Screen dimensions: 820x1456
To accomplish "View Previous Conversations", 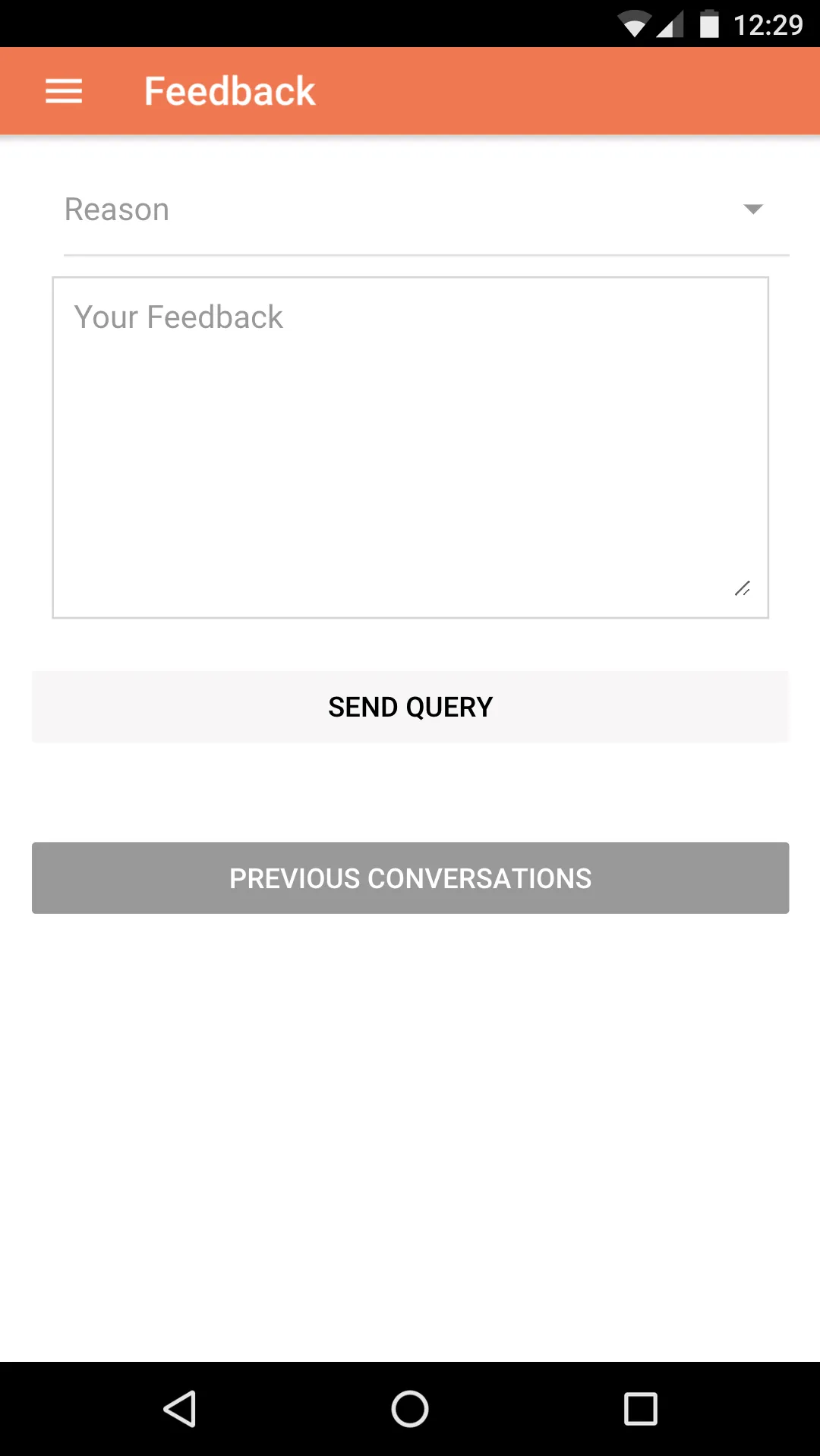I will [x=410, y=878].
